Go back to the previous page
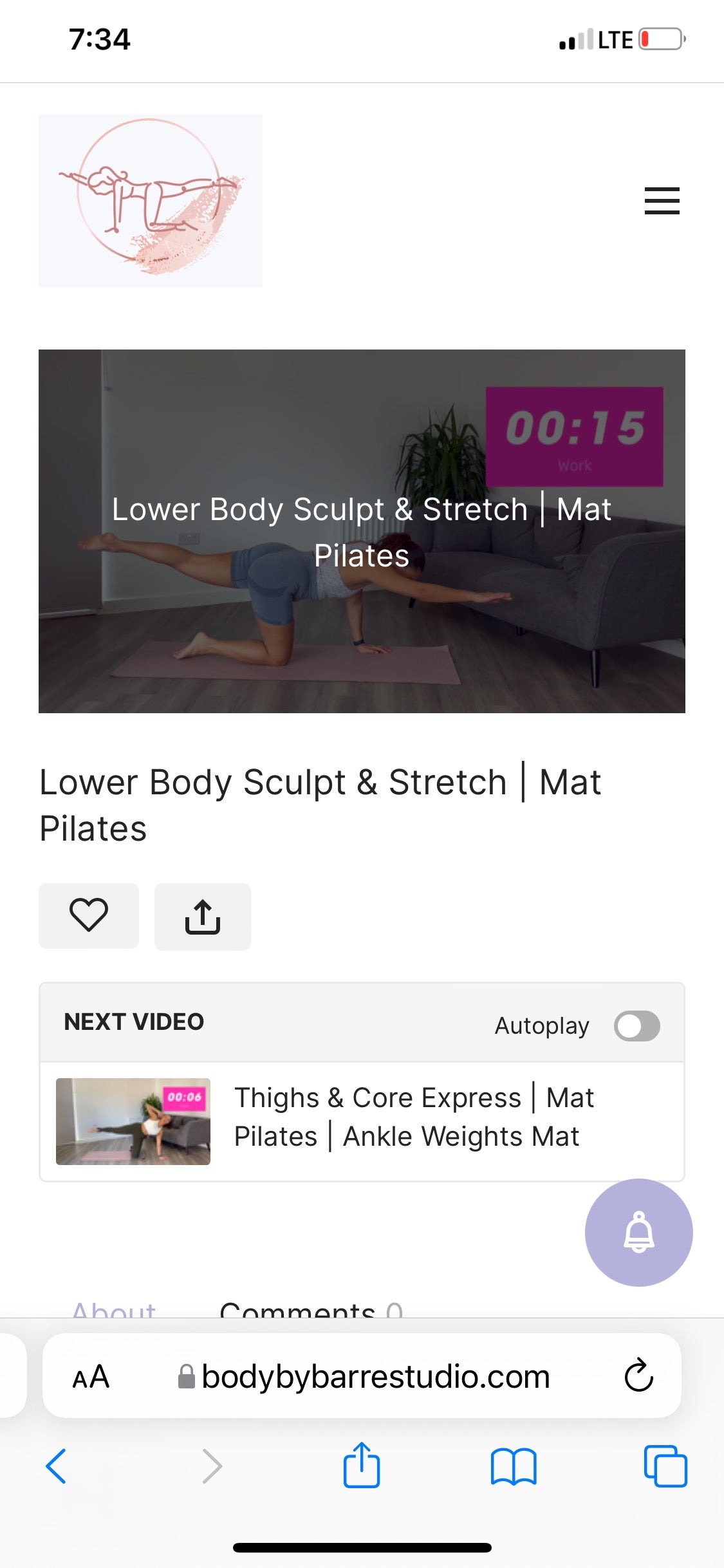Image resolution: width=724 pixels, height=1568 pixels. click(x=57, y=1466)
